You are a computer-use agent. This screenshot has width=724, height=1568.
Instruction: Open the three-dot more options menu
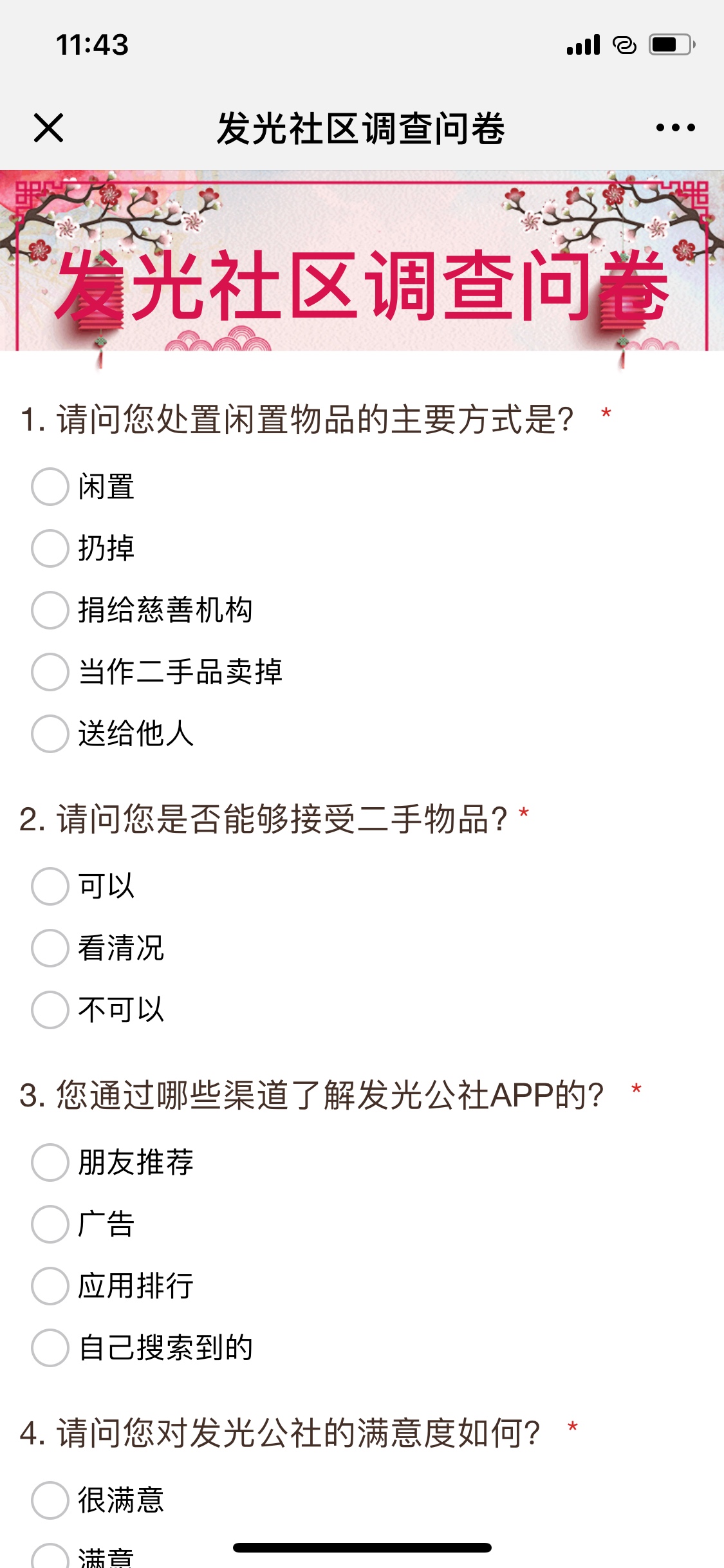coord(675,127)
